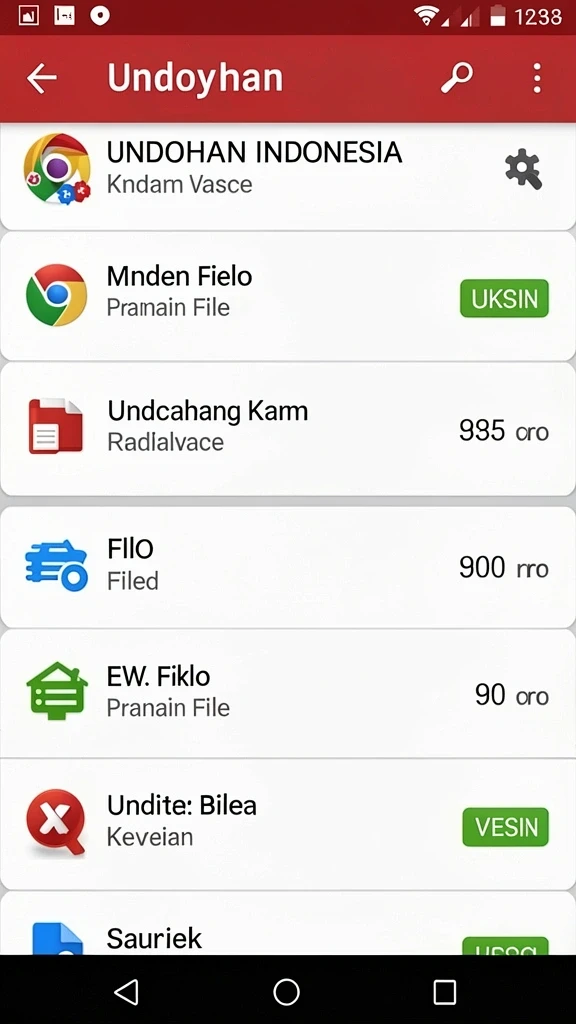Open the Undcahang Karm item

[x=288, y=428]
